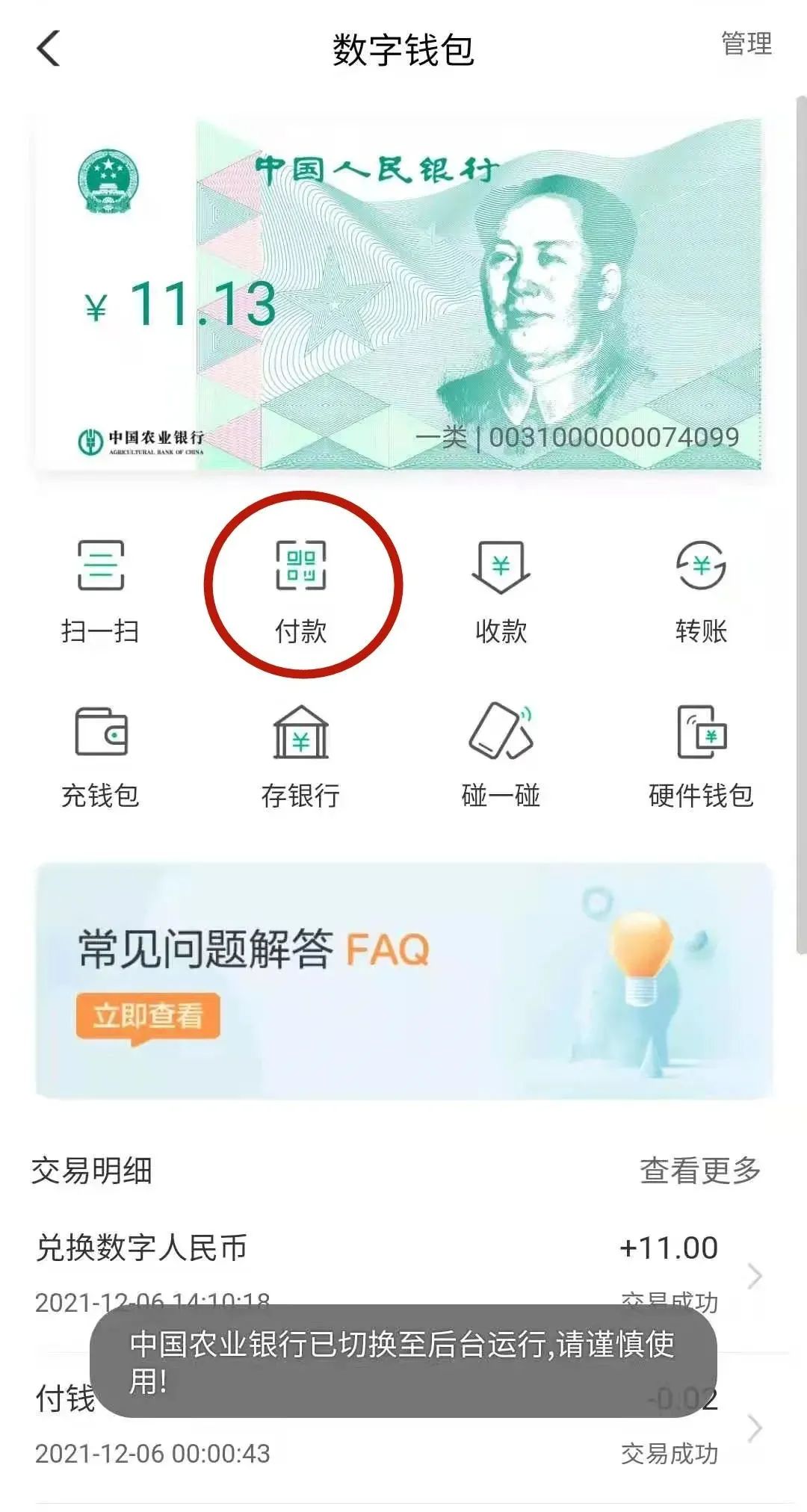The width and height of the screenshot is (807, 1512).
Task: Go back using the top-left arrow
Action: coord(49,49)
